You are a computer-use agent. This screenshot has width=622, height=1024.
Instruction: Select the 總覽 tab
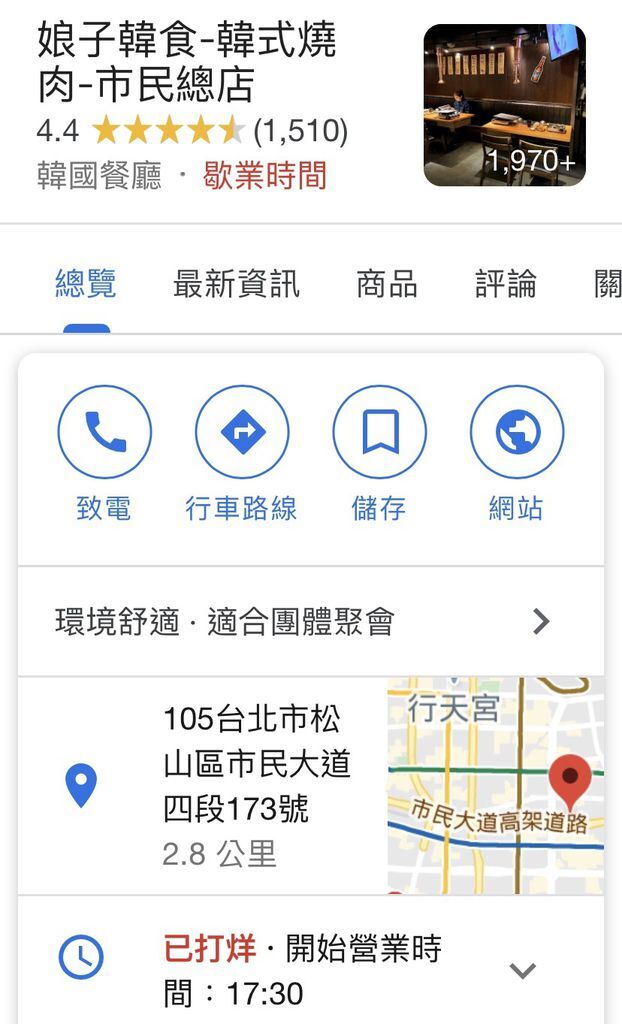click(86, 284)
